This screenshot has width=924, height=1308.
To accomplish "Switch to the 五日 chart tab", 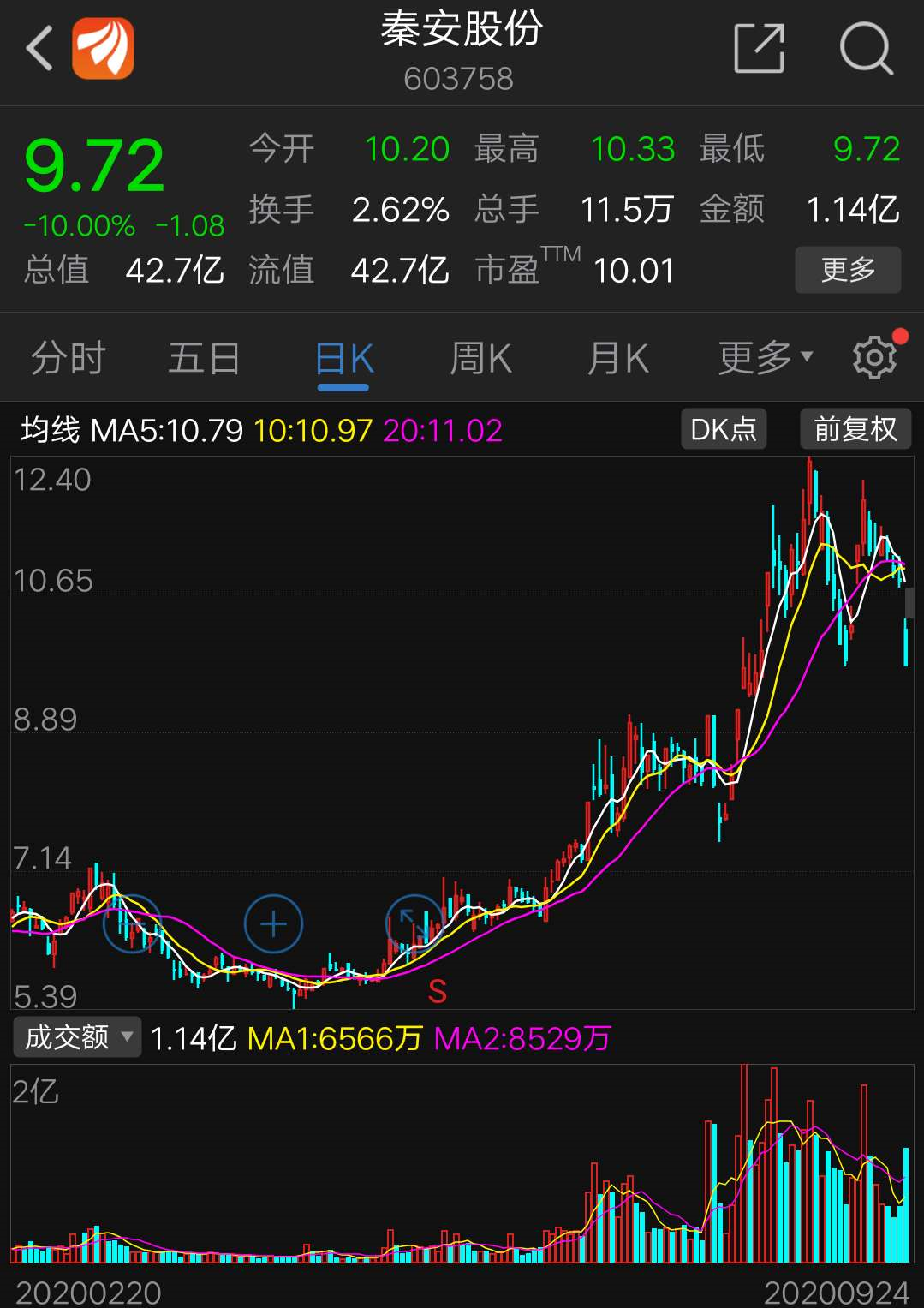I will [x=204, y=358].
